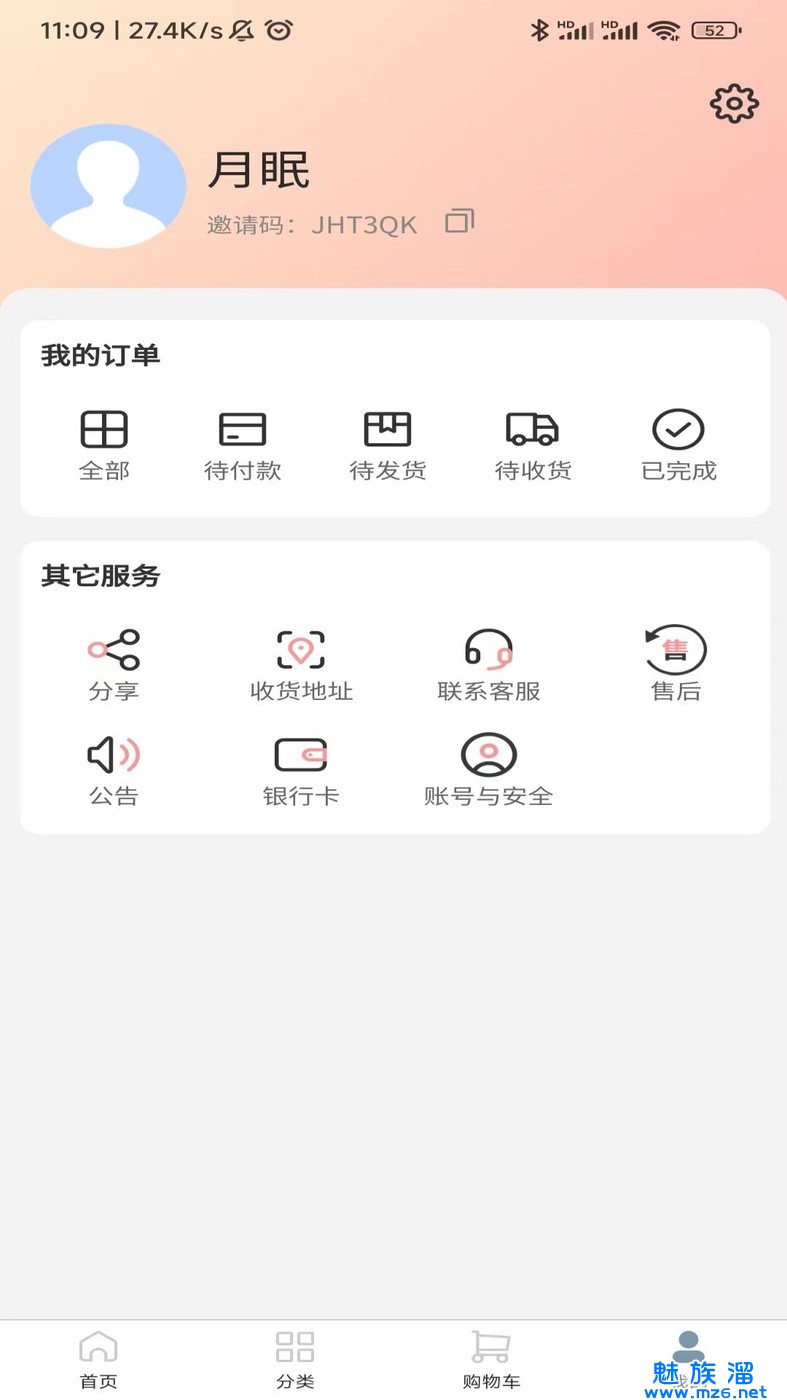Screen dimensions: 787x1400
Task: Go to the shopping cart (购物车) tab
Action: [x=491, y=1360]
